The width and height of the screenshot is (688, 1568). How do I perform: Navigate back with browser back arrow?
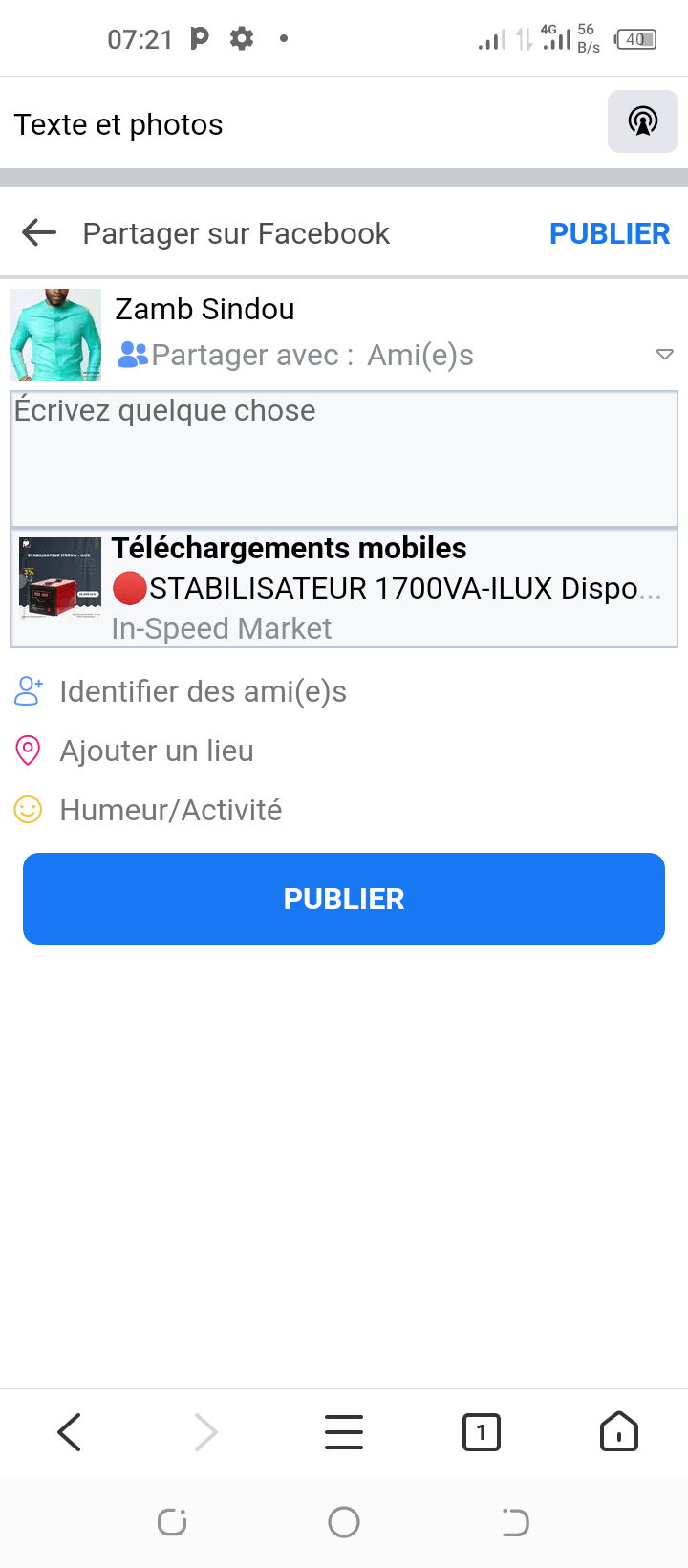click(70, 1432)
